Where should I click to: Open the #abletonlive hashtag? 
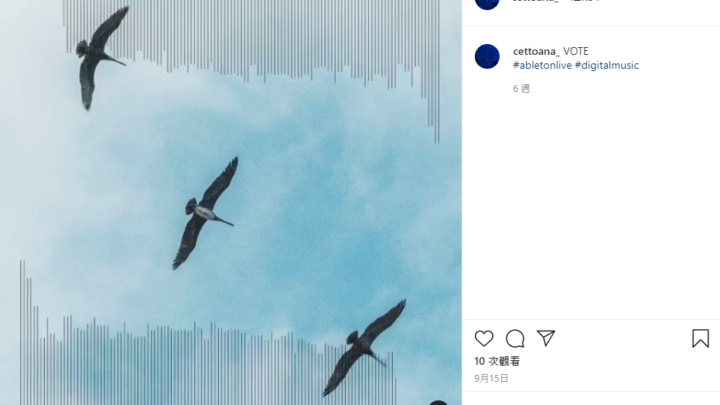click(x=542, y=65)
